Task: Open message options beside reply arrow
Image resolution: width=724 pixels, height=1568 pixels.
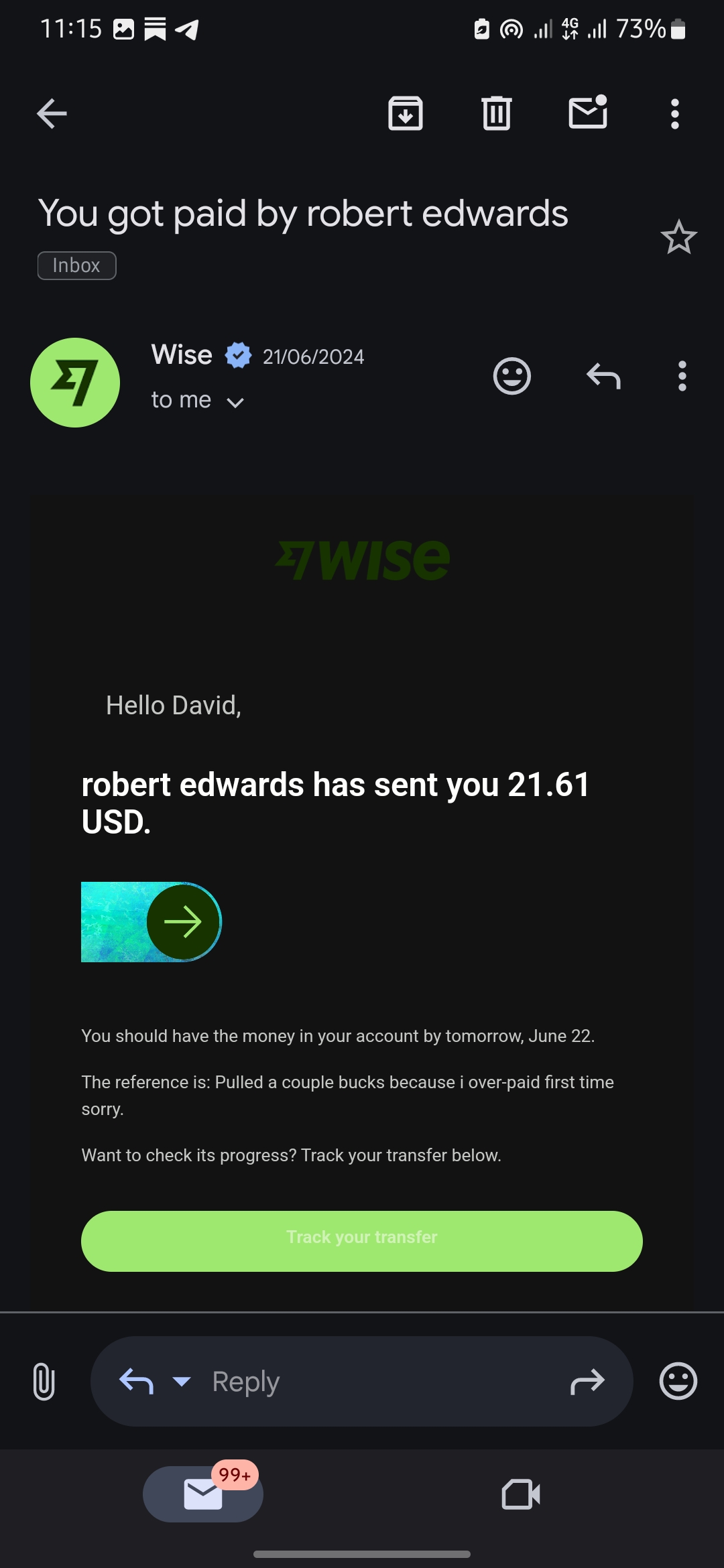Action: point(682,376)
